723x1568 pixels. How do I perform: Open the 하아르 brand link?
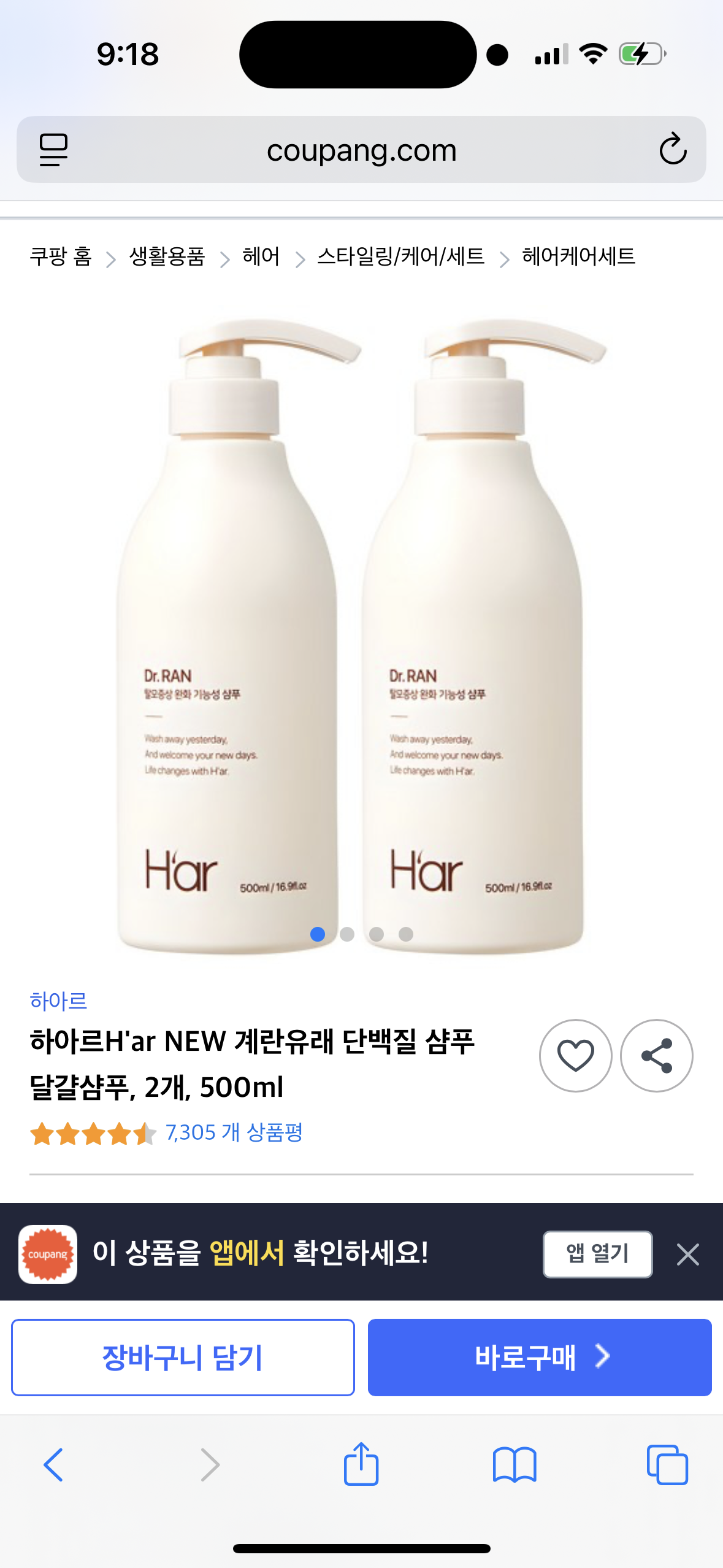(59, 1001)
